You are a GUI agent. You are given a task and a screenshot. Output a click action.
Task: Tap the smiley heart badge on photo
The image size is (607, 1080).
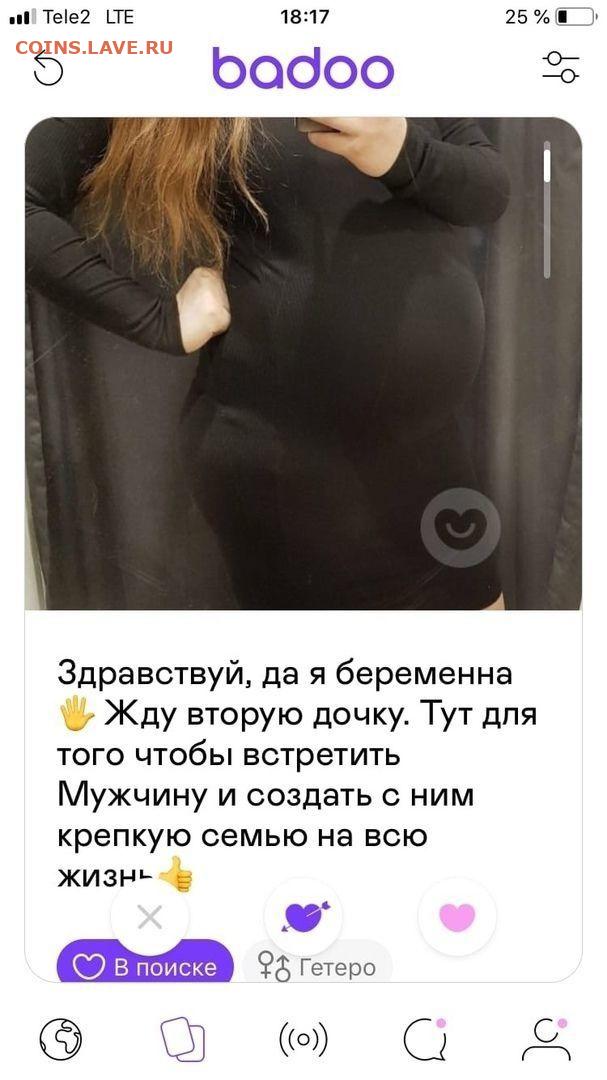pyautogui.click(x=460, y=528)
